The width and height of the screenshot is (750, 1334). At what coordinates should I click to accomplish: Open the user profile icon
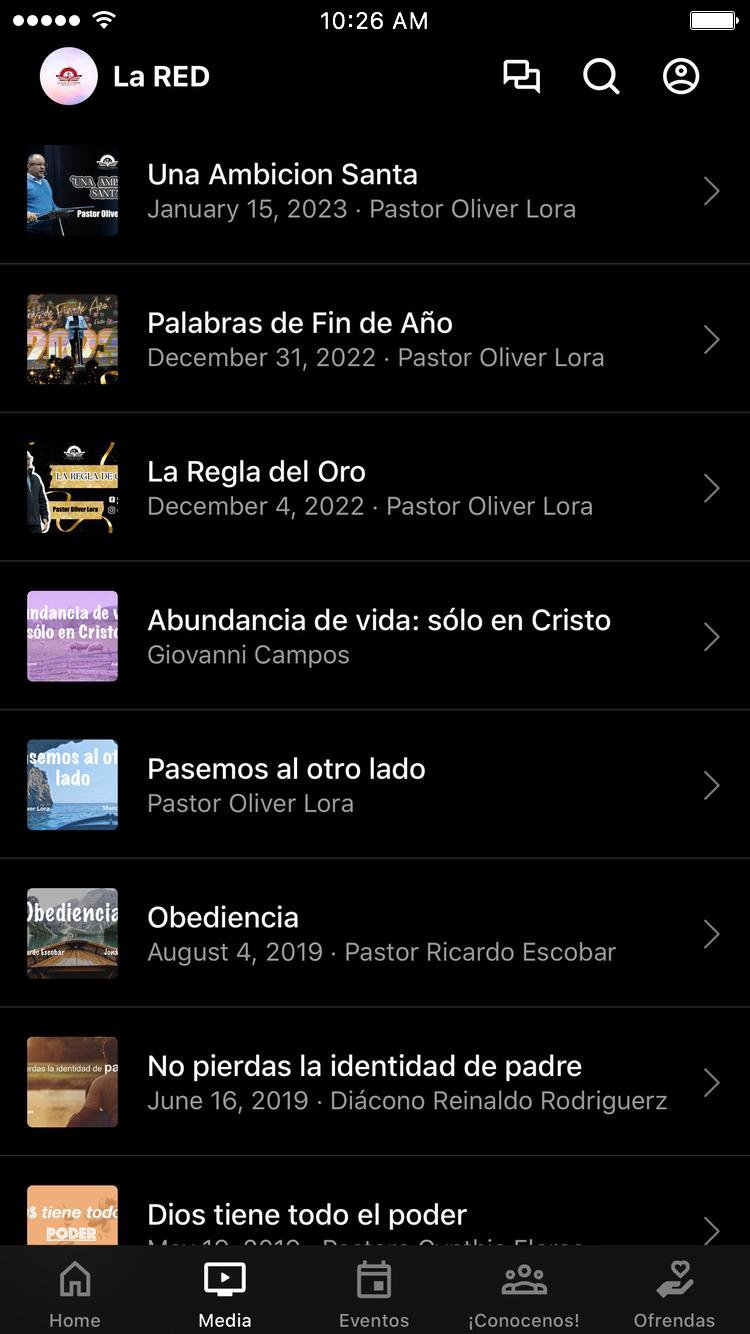pyautogui.click(x=681, y=77)
